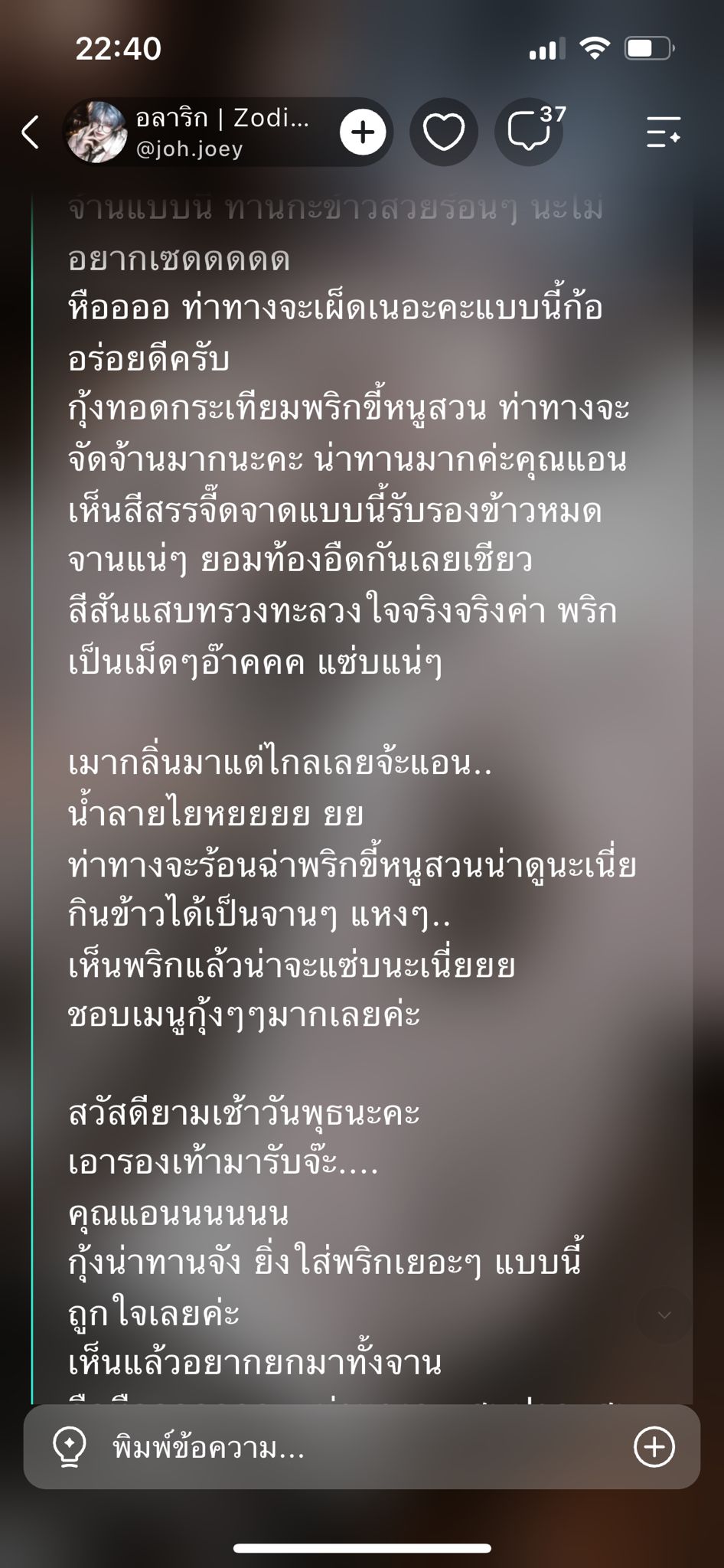Open the comments bubble showing 37

[530, 132]
